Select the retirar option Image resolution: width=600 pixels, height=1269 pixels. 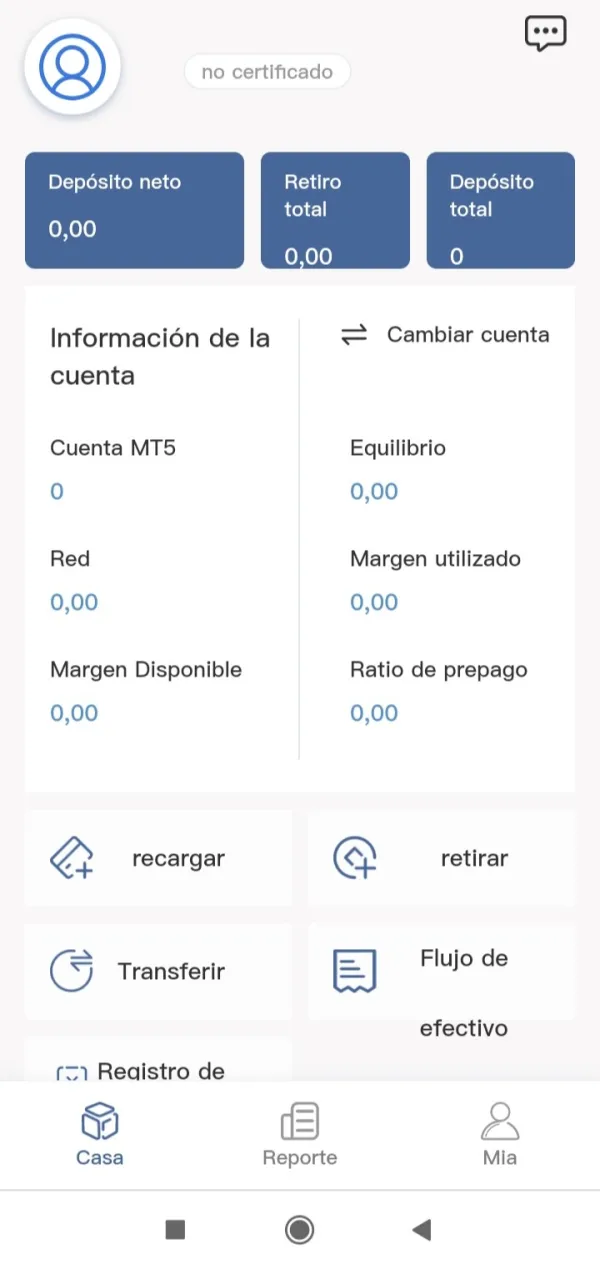(x=441, y=858)
